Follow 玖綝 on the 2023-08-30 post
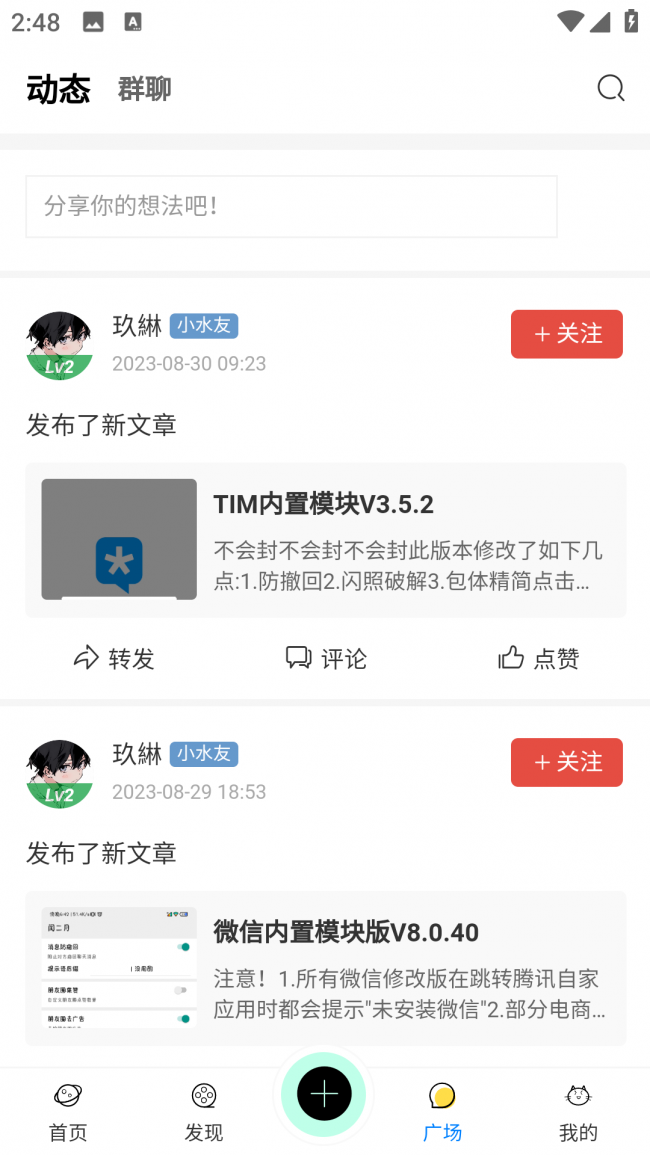This screenshot has height=1155, width=650. point(566,334)
